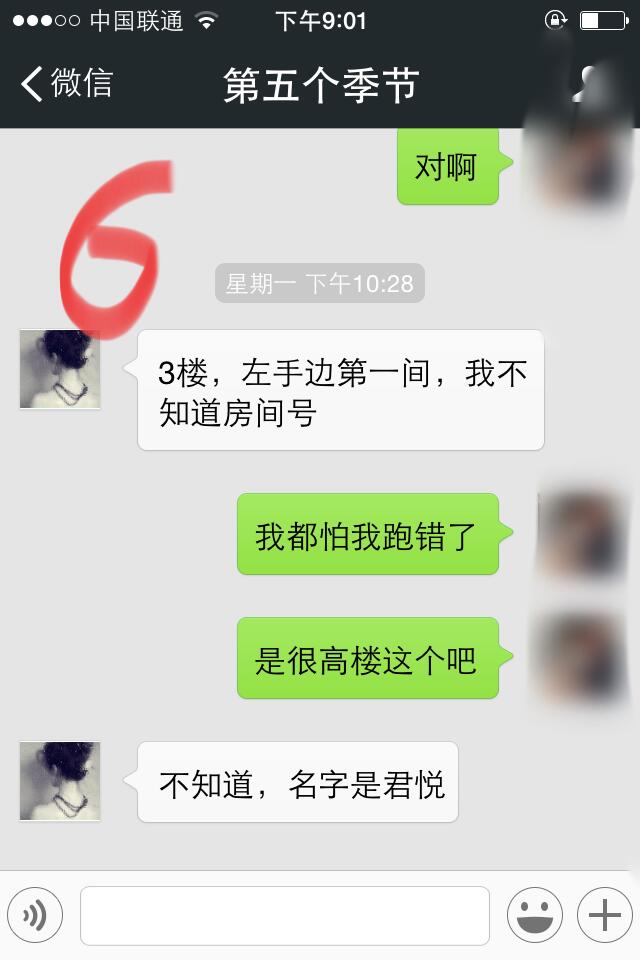Open my avatar beside '是很高楼这个吧'
This screenshot has height=960, width=640.
coord(582,657)
